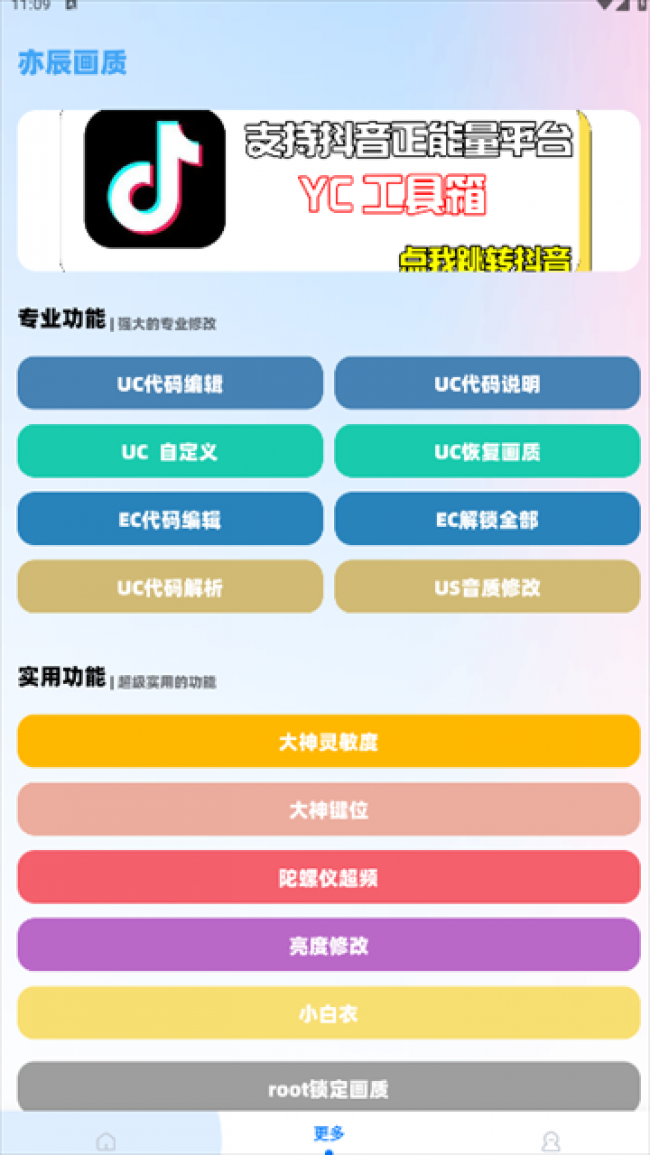Open UC代码解析
The width and height of the screenshot is (650, 1155).
[x=170, y=587]
